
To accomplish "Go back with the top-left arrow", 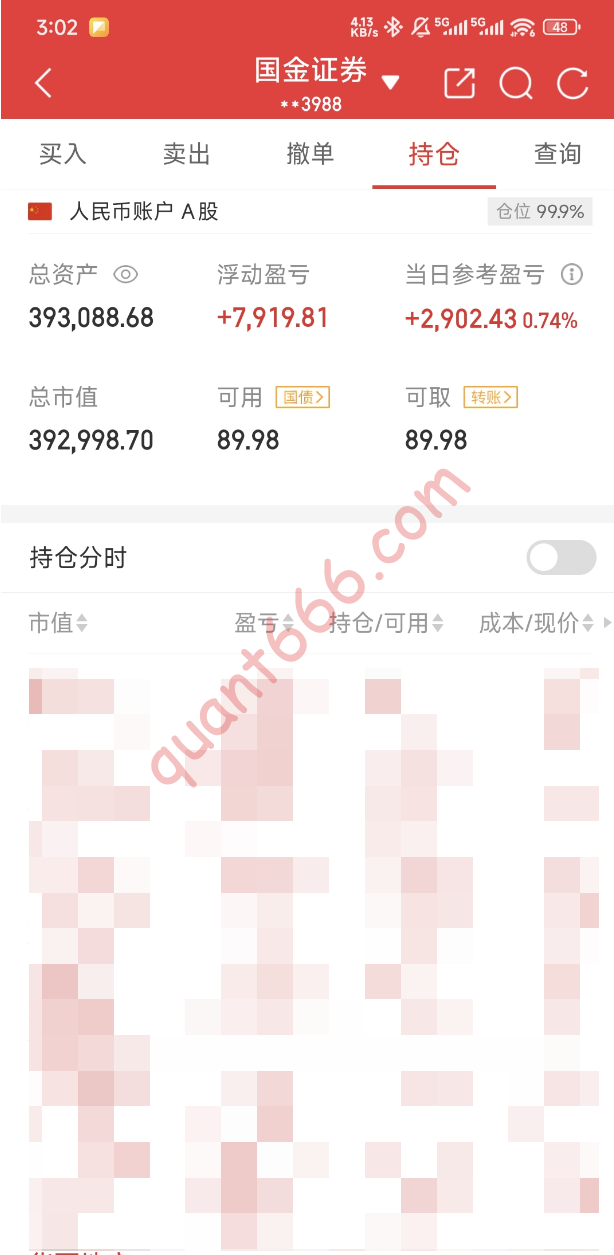I will point(43,83).
